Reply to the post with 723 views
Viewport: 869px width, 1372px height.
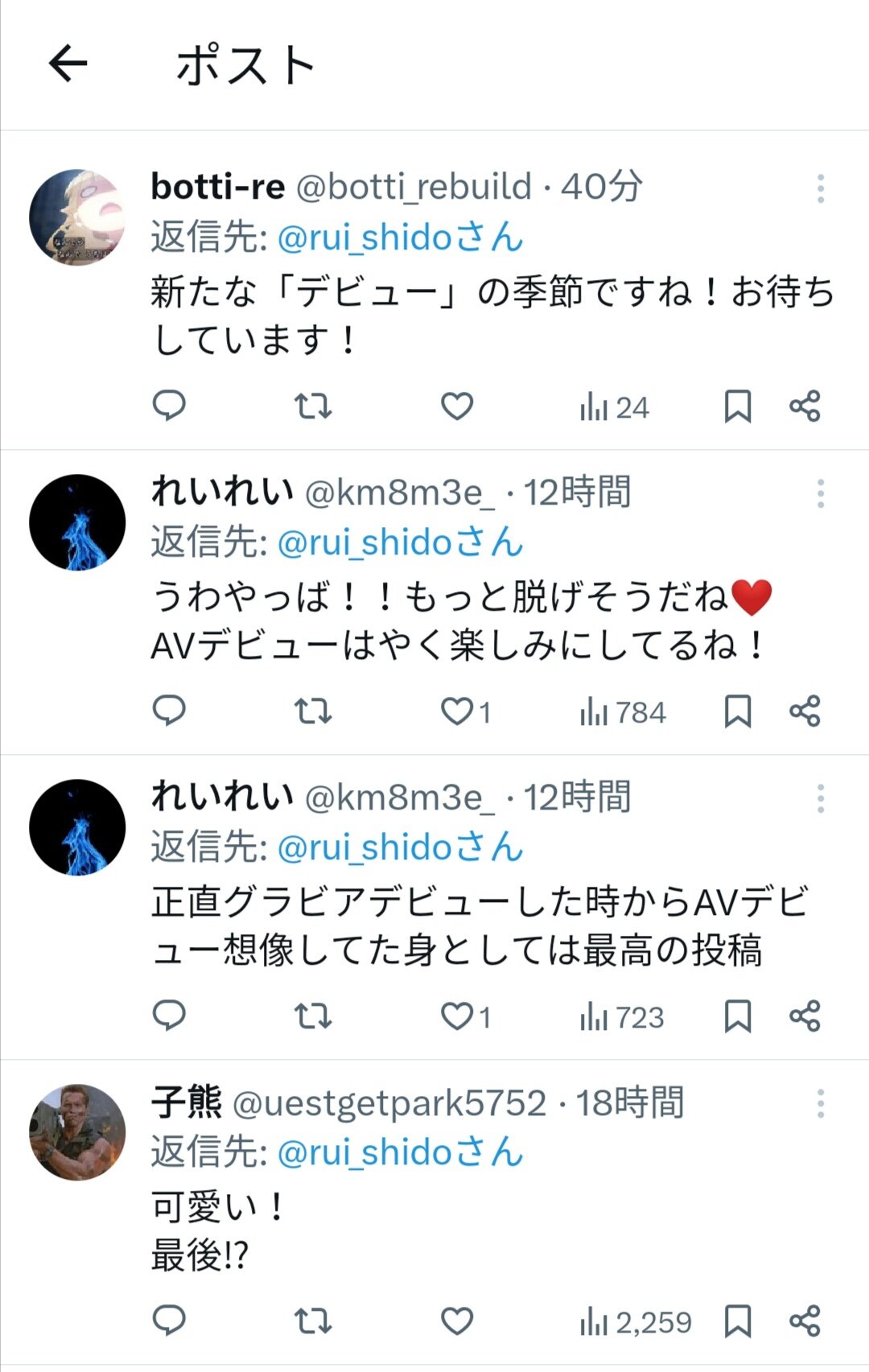coord(169,1016)
